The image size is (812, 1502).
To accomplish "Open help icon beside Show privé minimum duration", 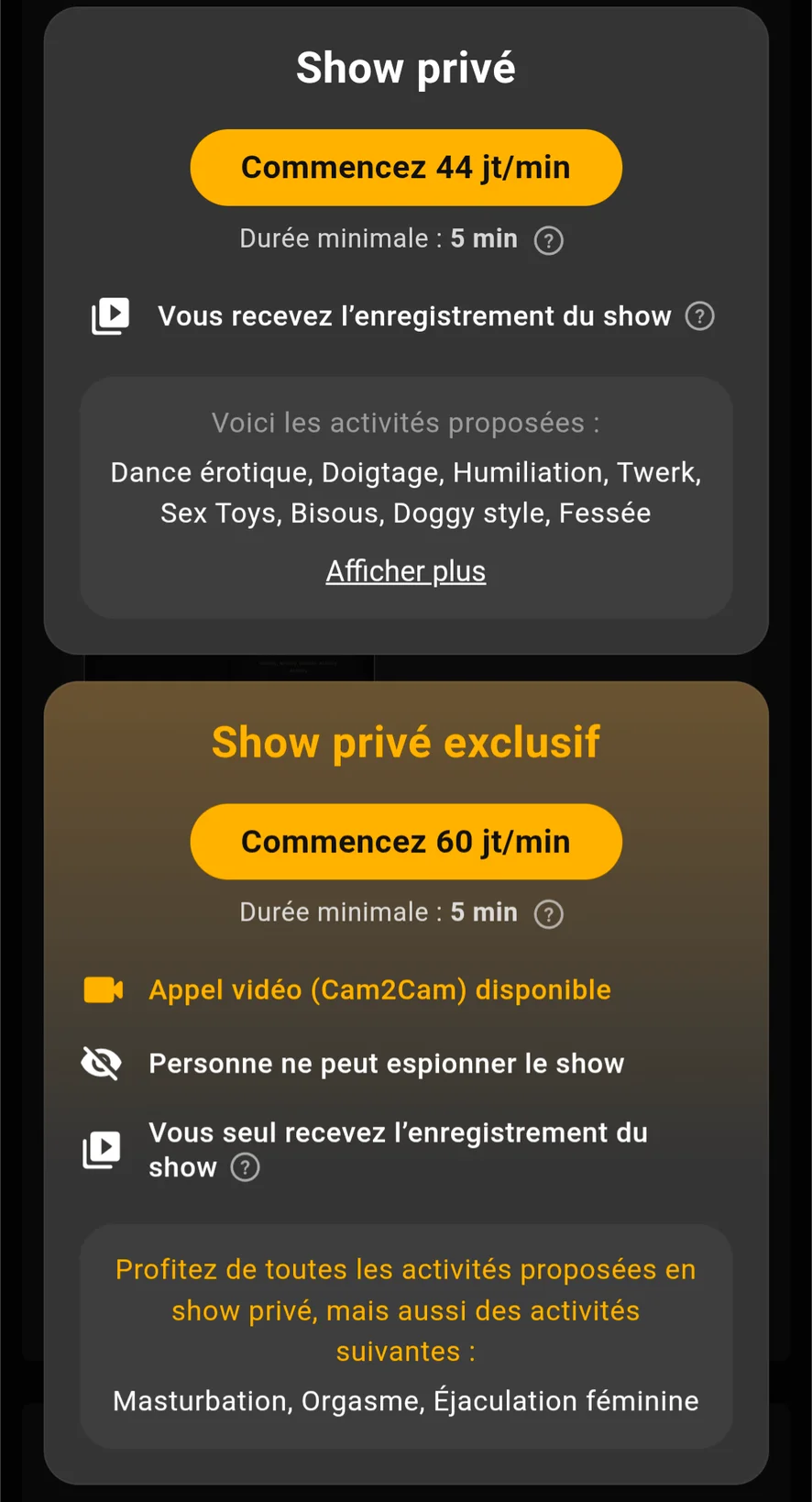I will point(548,240).
